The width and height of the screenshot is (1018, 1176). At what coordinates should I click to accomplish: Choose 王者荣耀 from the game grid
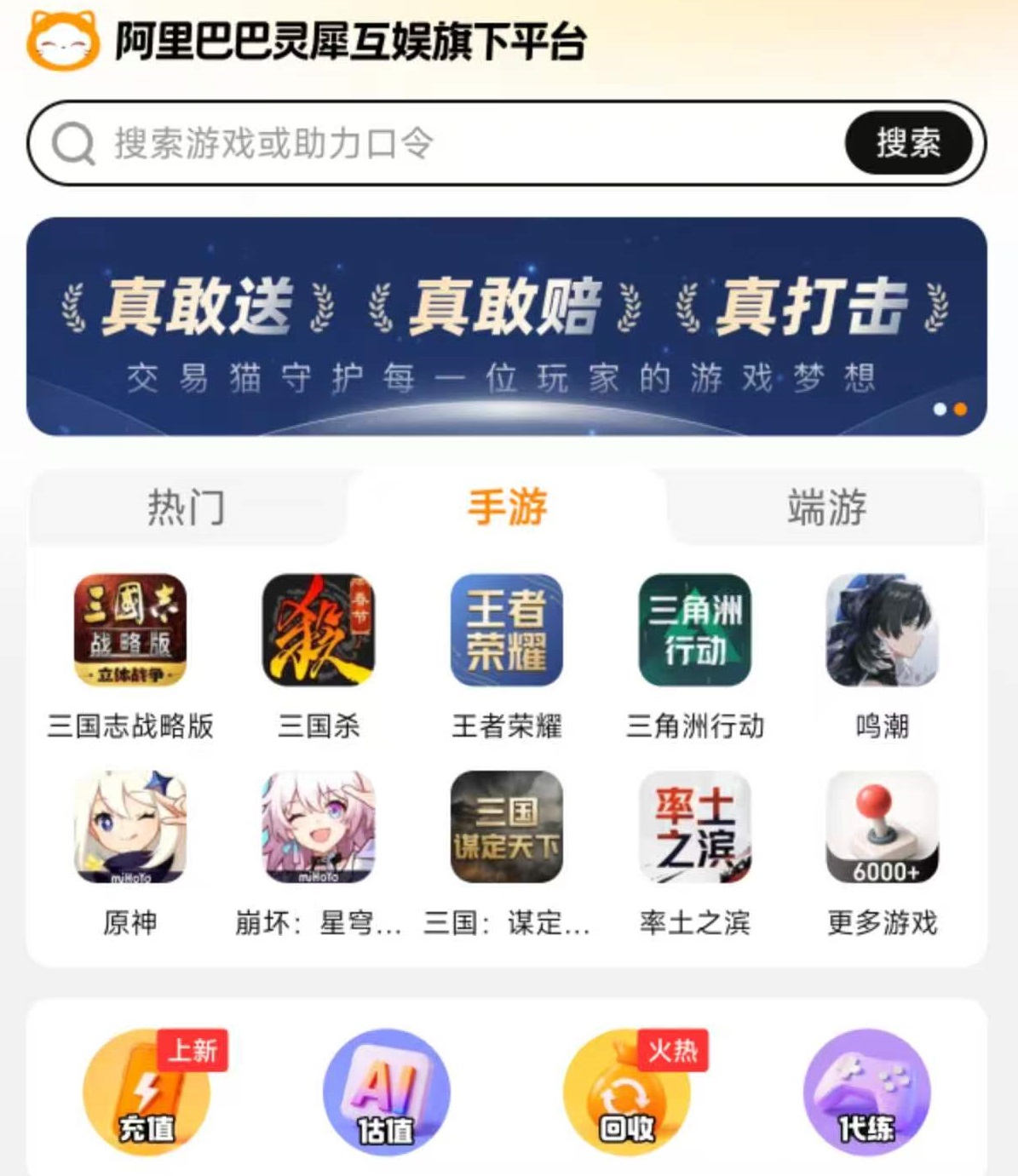(x=507, y=630)
